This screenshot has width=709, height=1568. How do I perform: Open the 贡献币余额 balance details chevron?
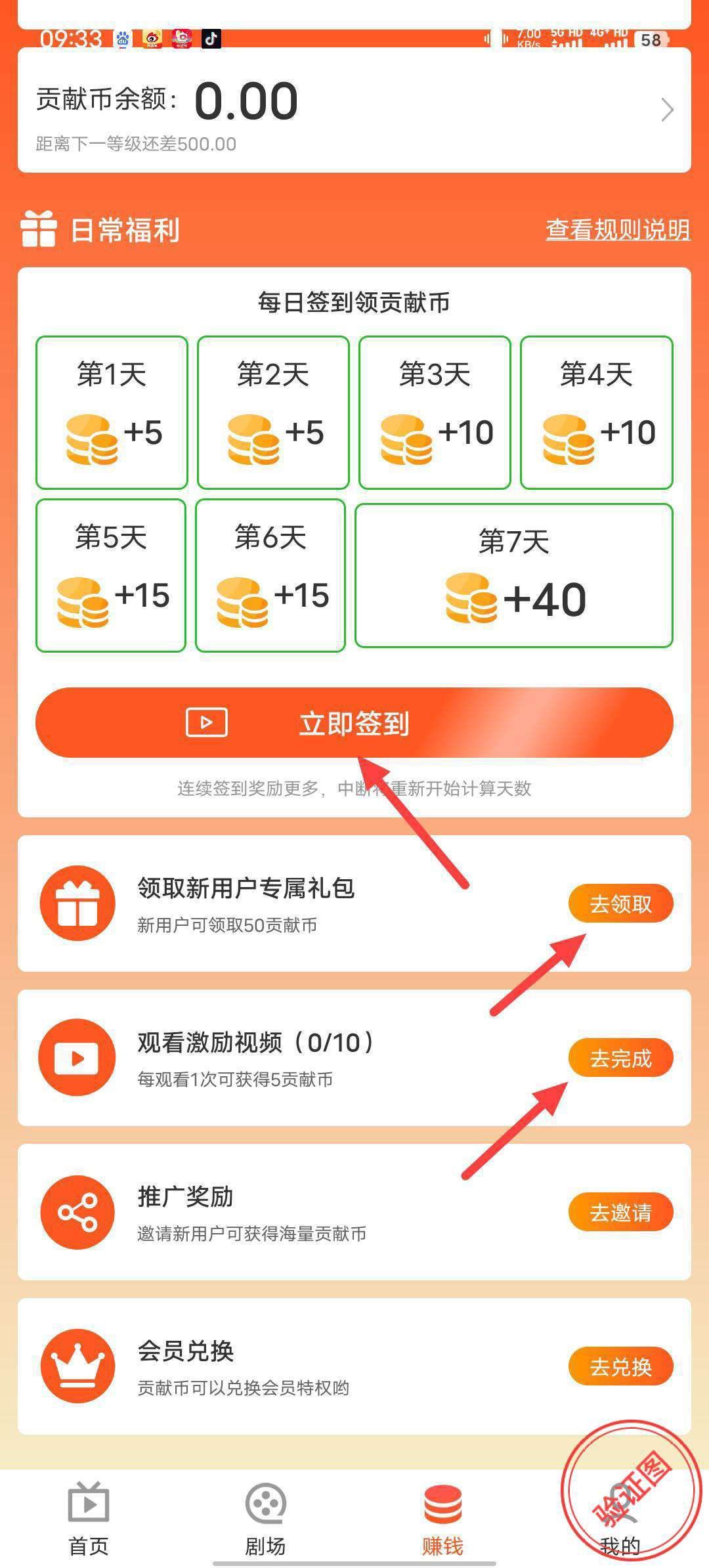tap(667, 110)
